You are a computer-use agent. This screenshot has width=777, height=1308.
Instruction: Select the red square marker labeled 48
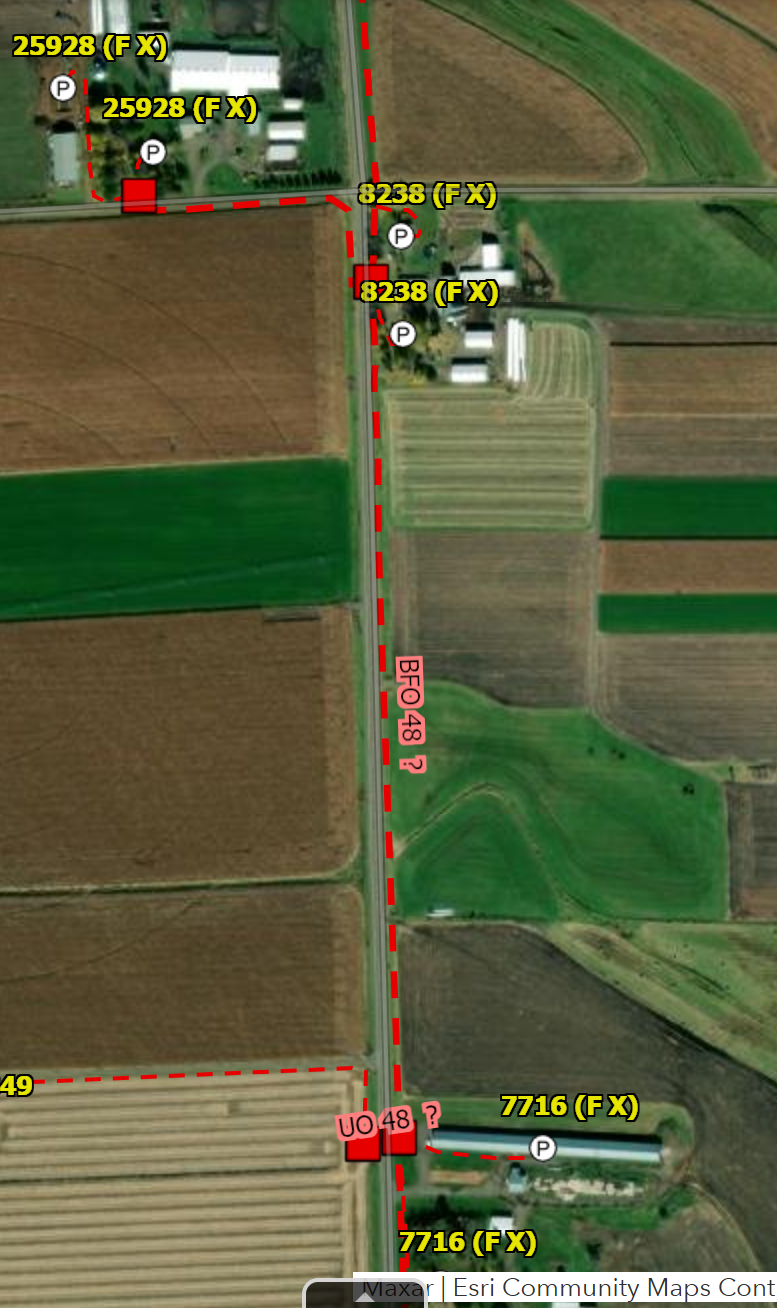pyautogui.click(x=400, y=1138)
